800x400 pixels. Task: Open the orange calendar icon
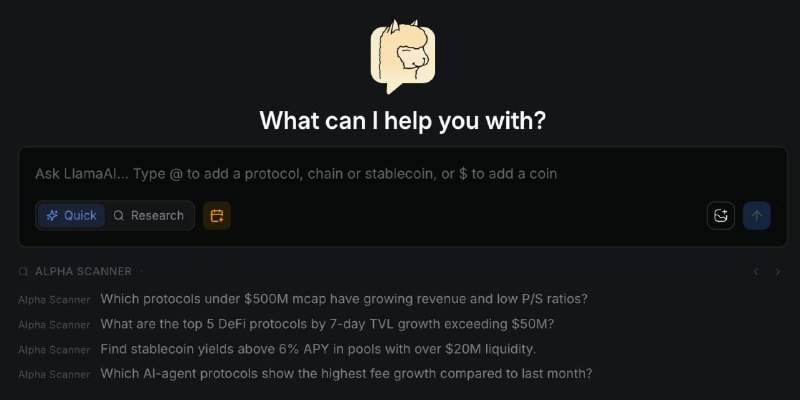(217, 215)
